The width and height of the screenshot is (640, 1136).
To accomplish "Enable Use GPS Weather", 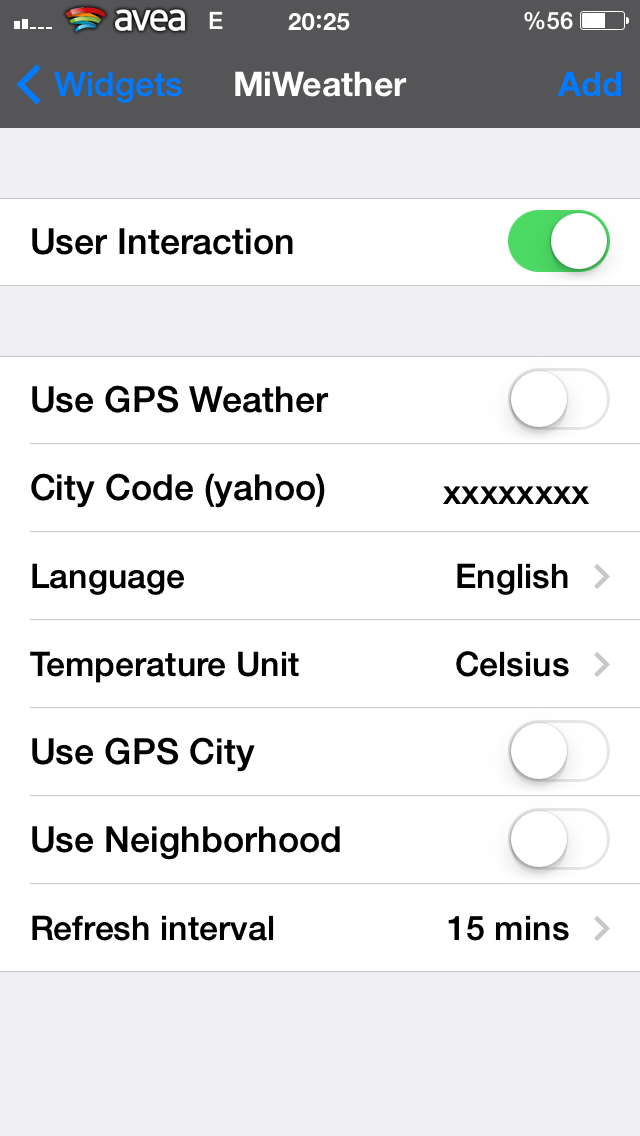I will (x=558, y=399).
